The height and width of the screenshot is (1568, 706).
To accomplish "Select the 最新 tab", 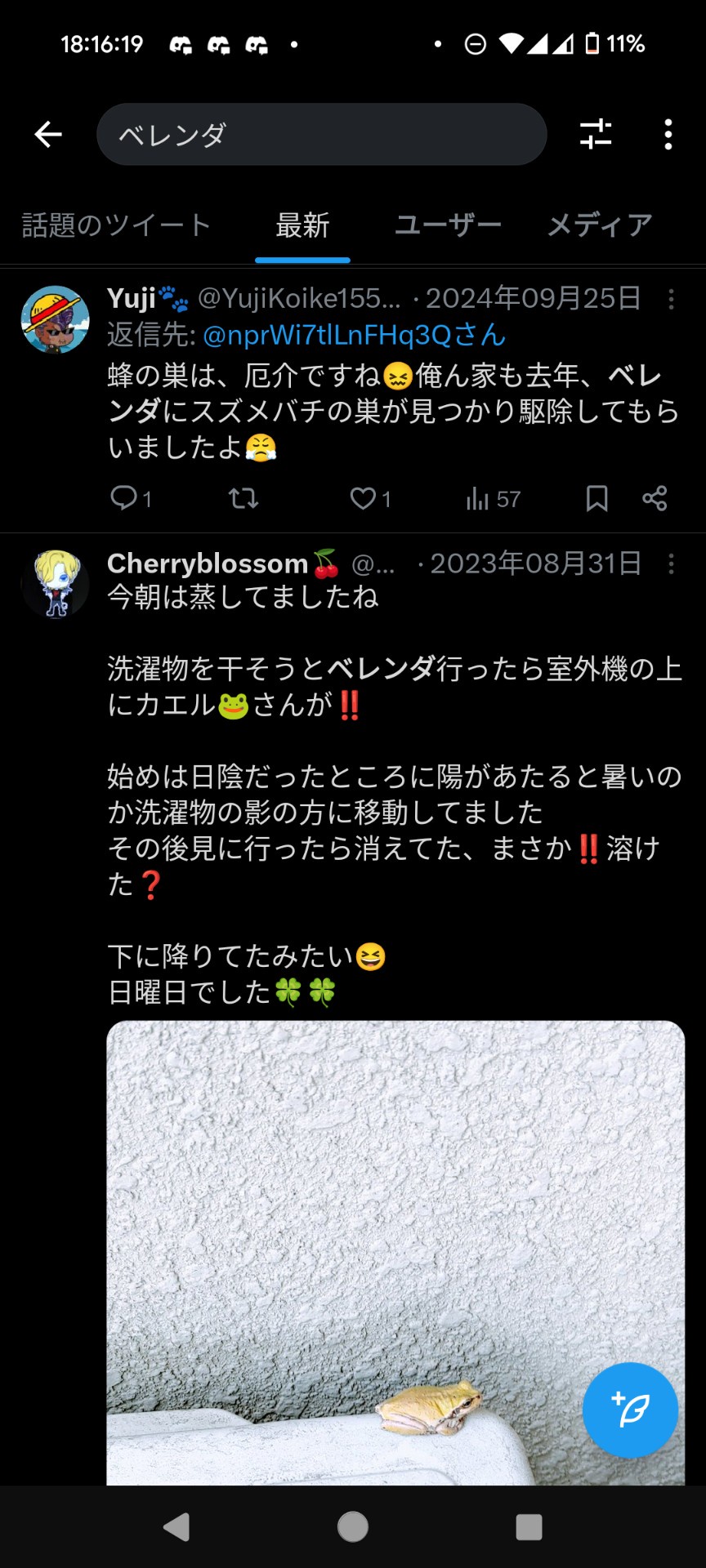I will click(302, 225).
